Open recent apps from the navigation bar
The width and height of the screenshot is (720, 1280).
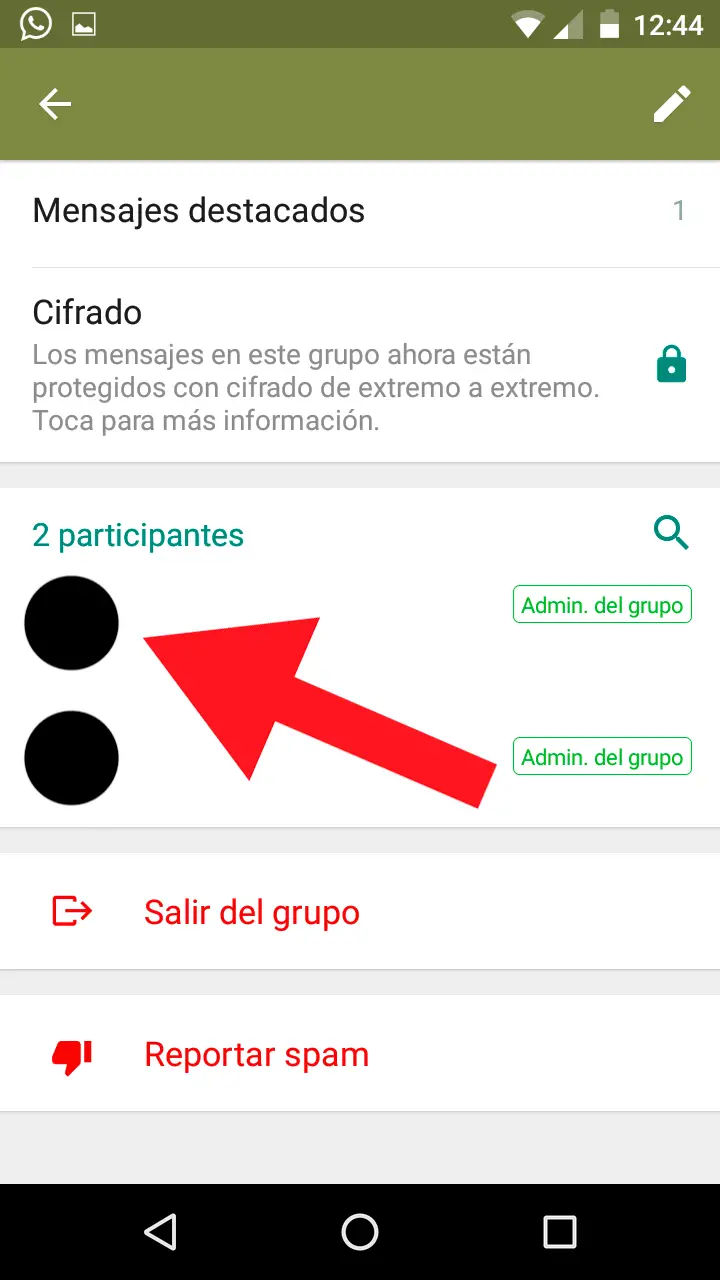[560, 1232]
